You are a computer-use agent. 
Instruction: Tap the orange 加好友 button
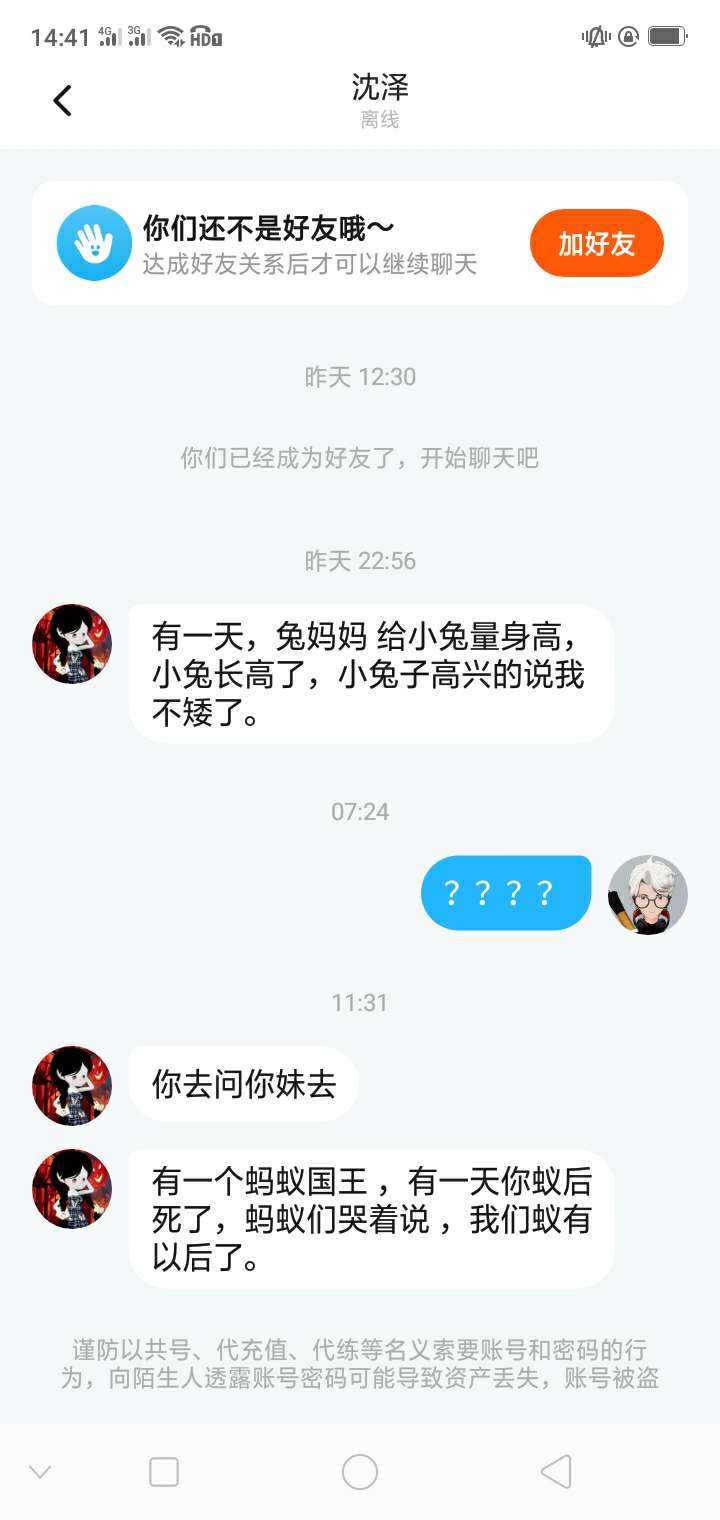pos(596,243)
